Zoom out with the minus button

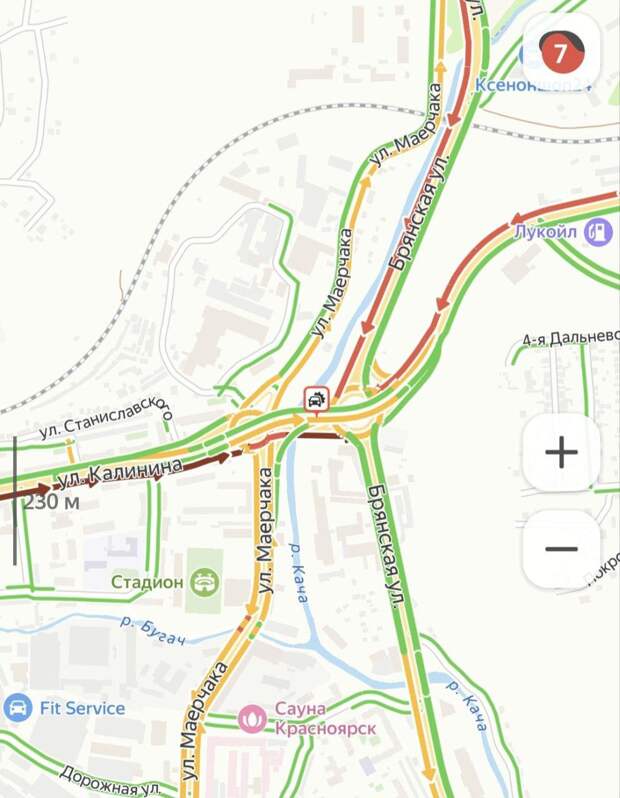point(561,549)
